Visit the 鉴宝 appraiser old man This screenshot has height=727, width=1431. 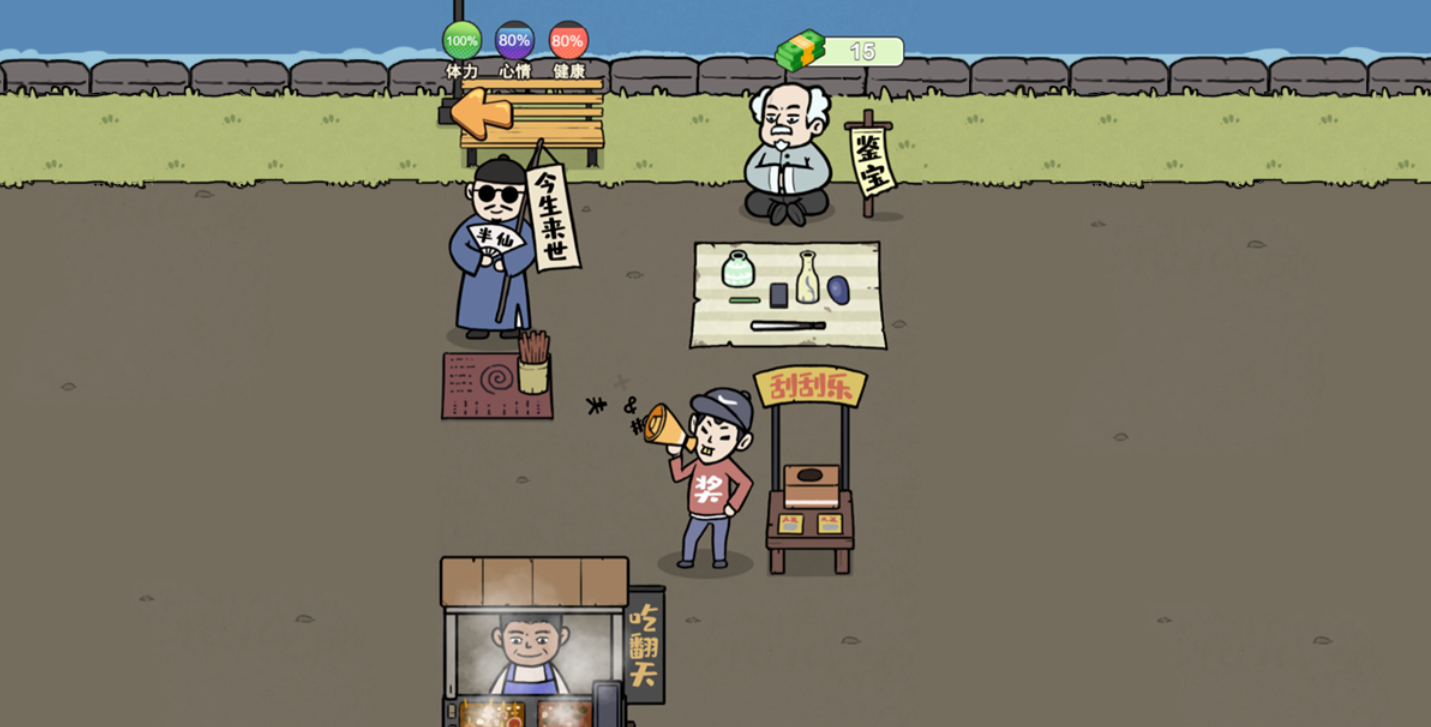tap(788, 155)
